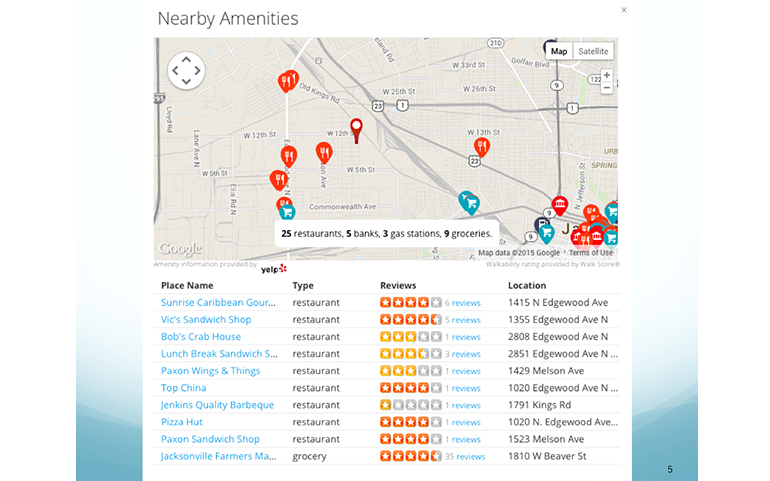770x481 pixels.
Task: Open Bob's Crab House link
Action: pyautogui.click(x=201, y=337)
